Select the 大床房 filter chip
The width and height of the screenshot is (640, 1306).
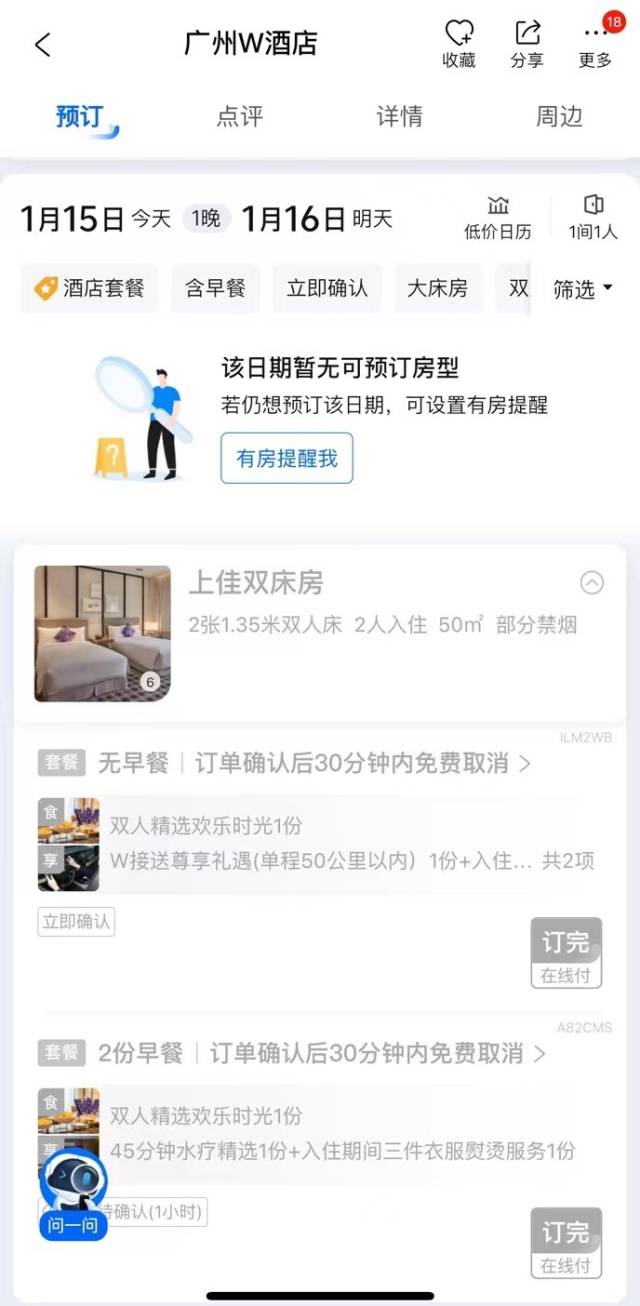(x=437, y=289)
